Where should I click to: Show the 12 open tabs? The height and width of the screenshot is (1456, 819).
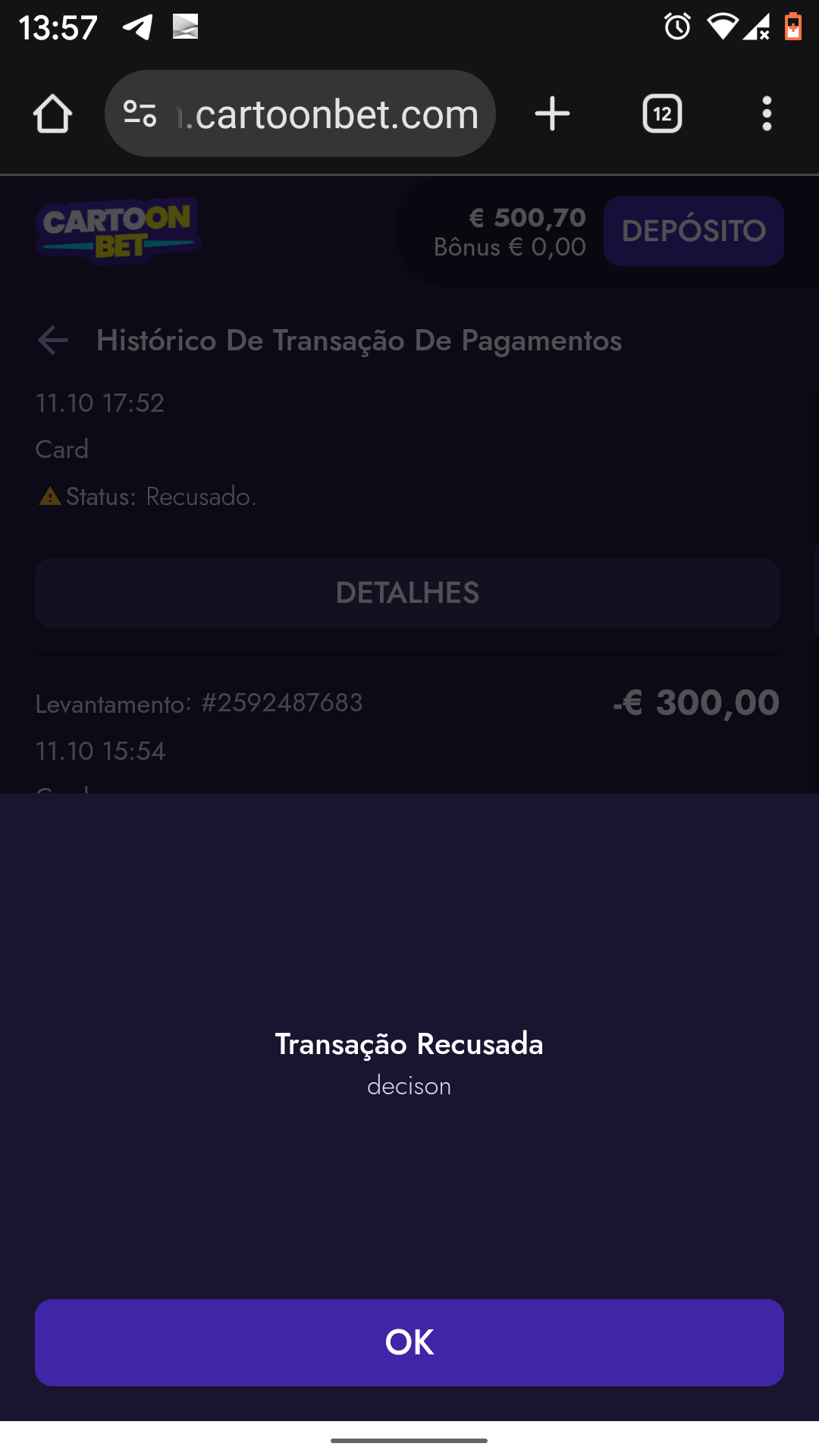point(662,114)
